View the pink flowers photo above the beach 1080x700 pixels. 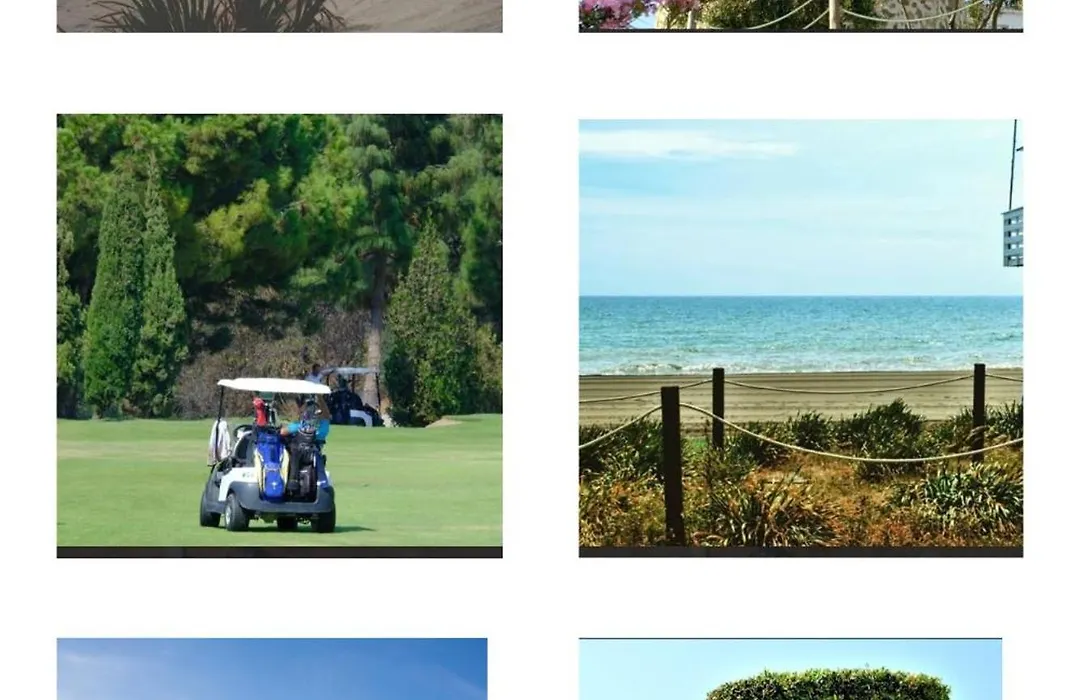(800, 15)
